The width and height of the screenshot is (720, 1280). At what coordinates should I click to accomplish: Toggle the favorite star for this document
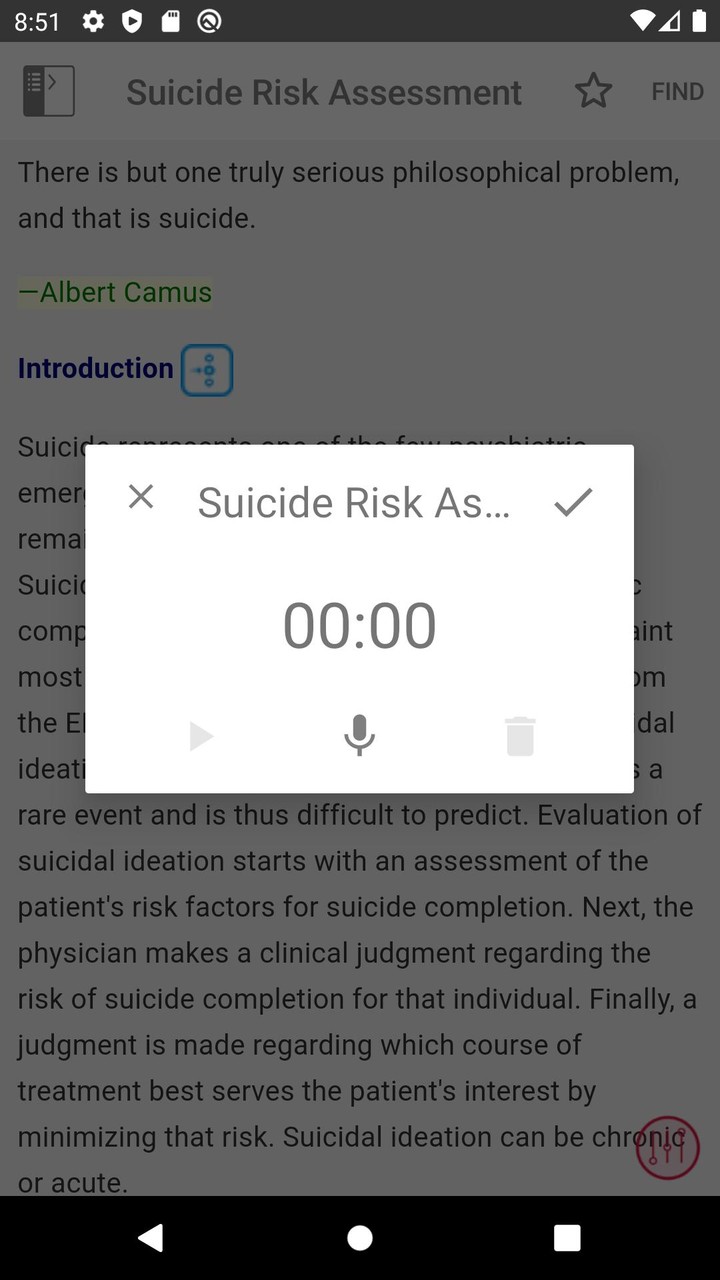click(593, 90)
